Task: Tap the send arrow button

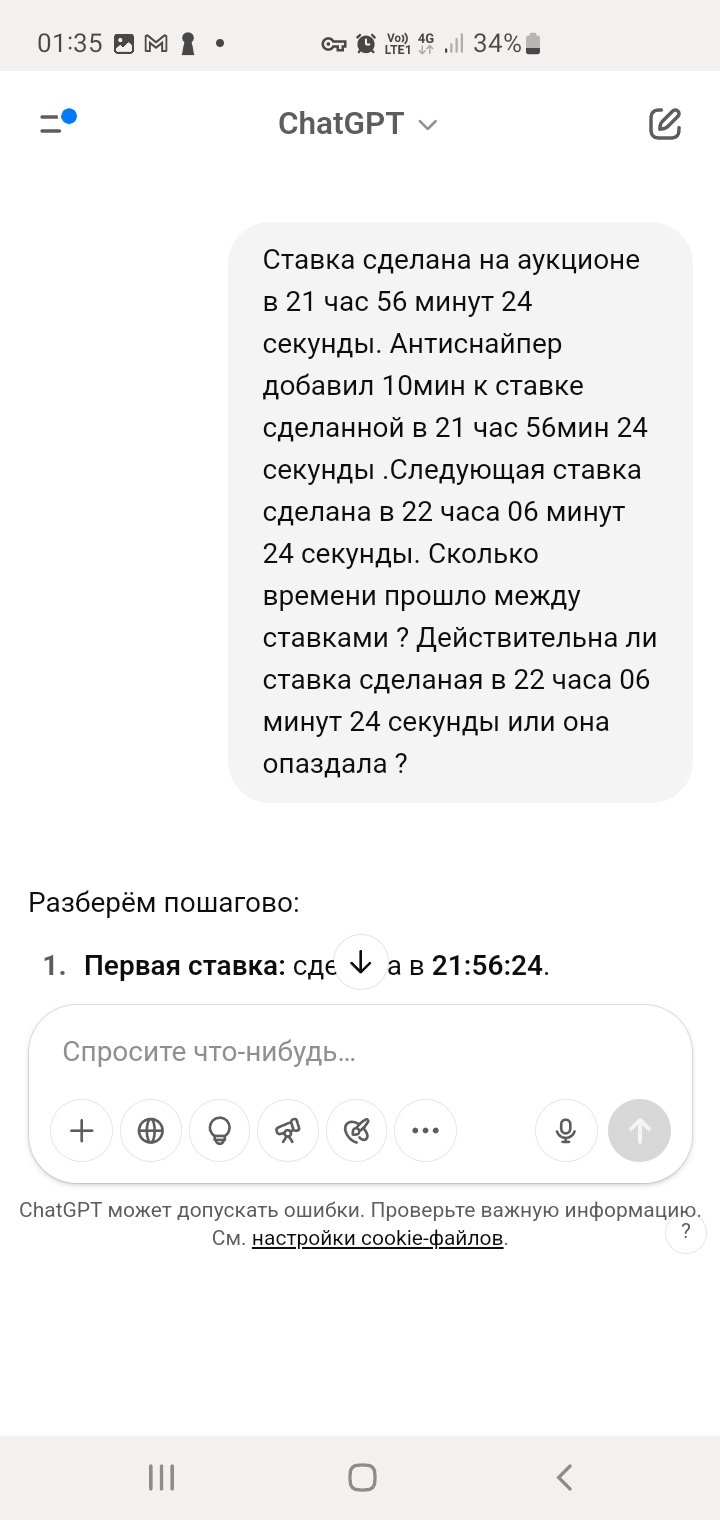Action: tap(640, 1130)
